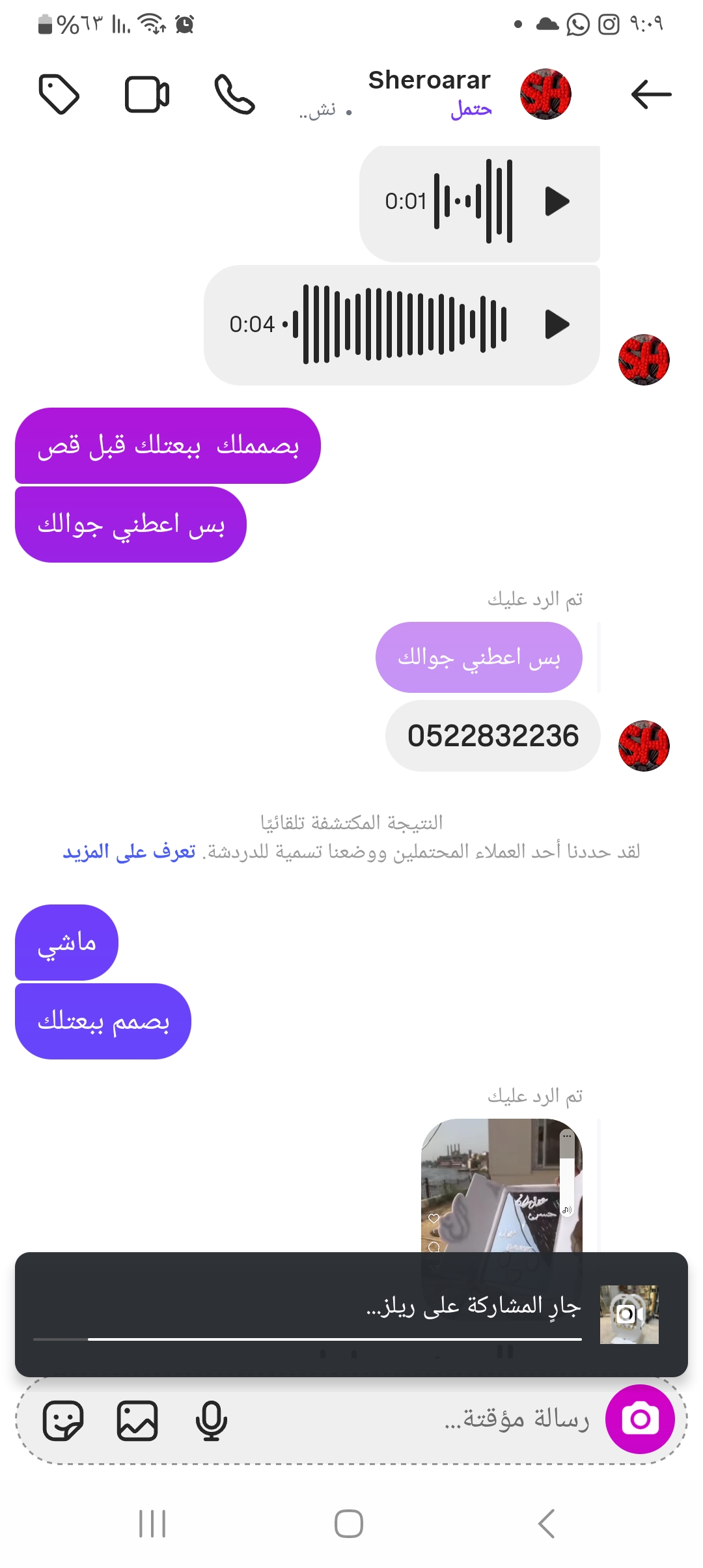Open the تعرف على المزيد link
Image resolution: width=703 pixels, height=1568 pixels.
pyautogui.click(x=129, y=852)
